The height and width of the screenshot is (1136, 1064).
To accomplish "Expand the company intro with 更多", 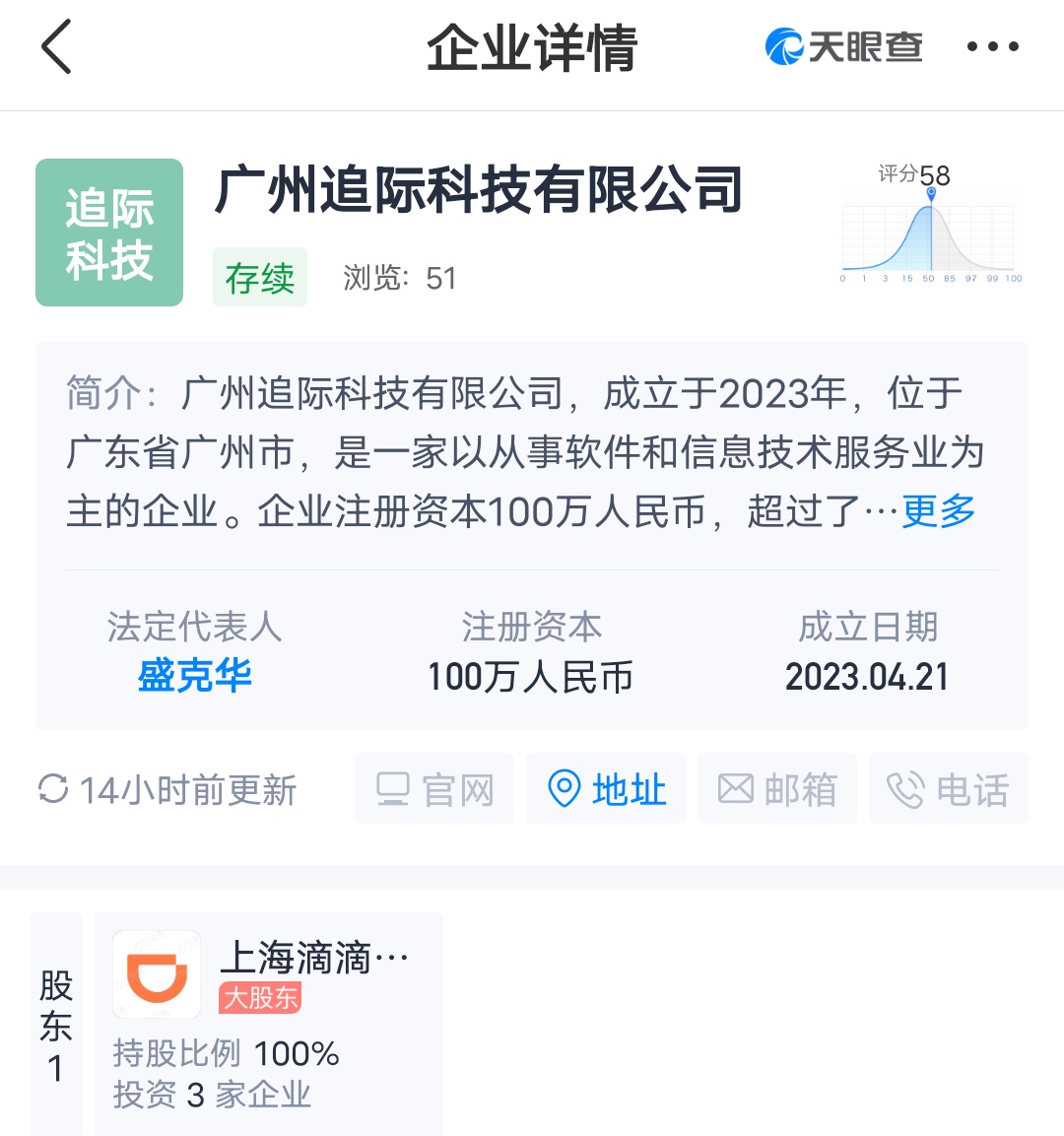I will 938,511.
